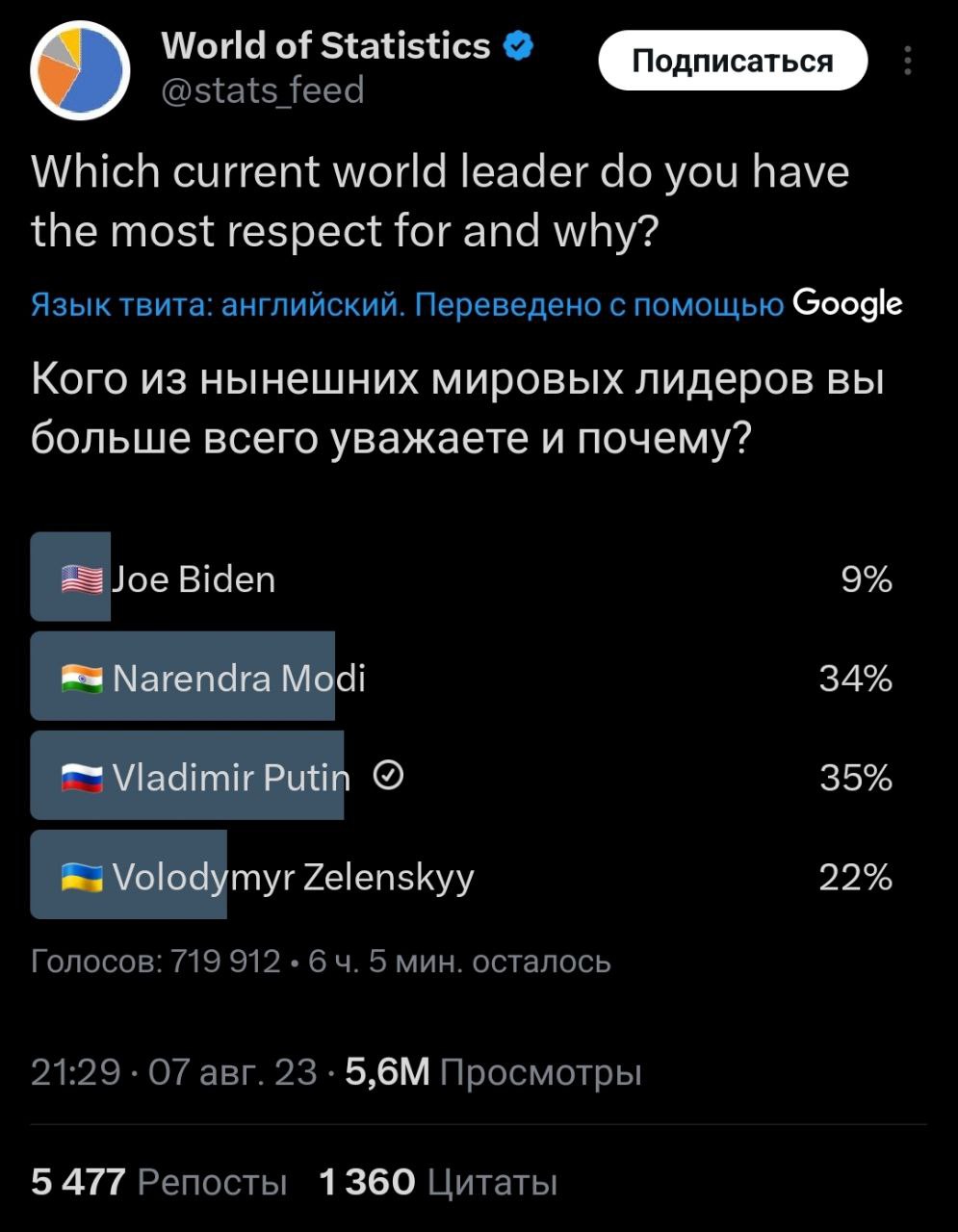958x1232 pixels.
Task: Open World of Statistics profile avatar
Action: 80,71
